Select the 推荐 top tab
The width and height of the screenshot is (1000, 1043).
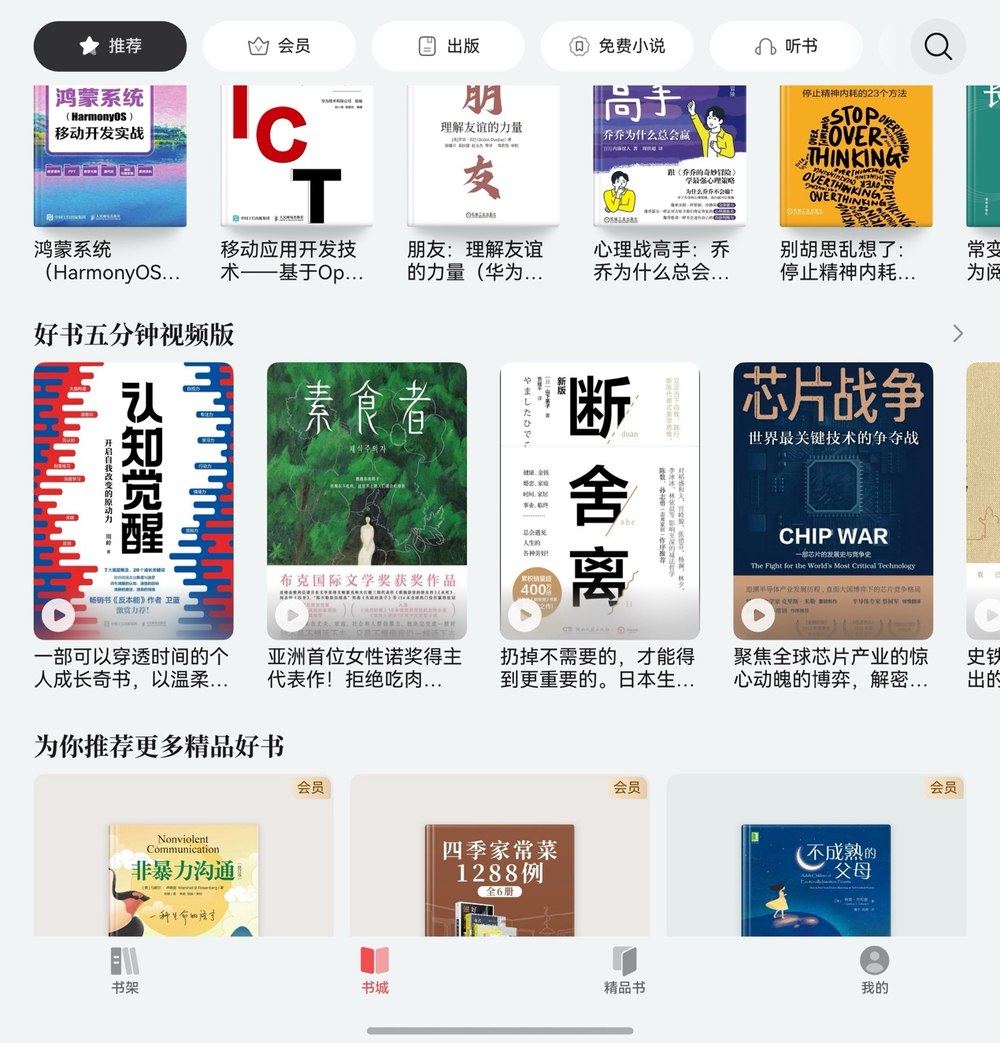pos(110,46)
